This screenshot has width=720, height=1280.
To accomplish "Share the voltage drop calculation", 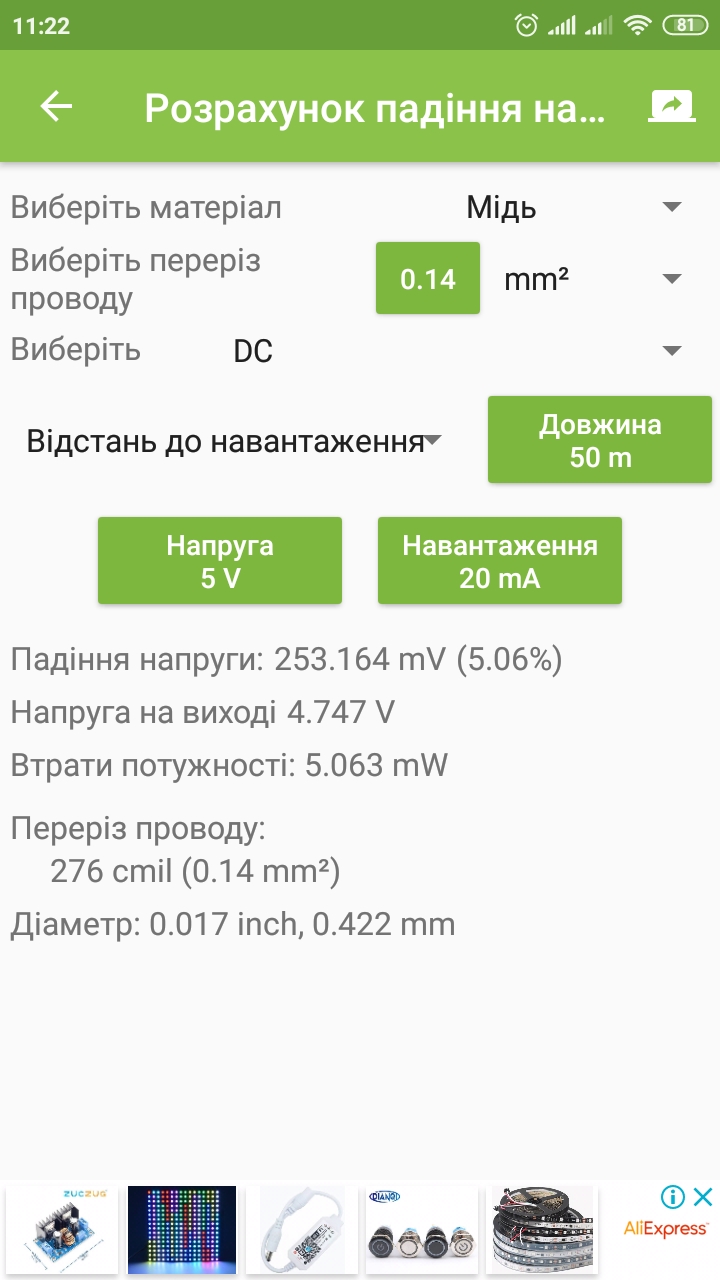I will tap(671, 107).
